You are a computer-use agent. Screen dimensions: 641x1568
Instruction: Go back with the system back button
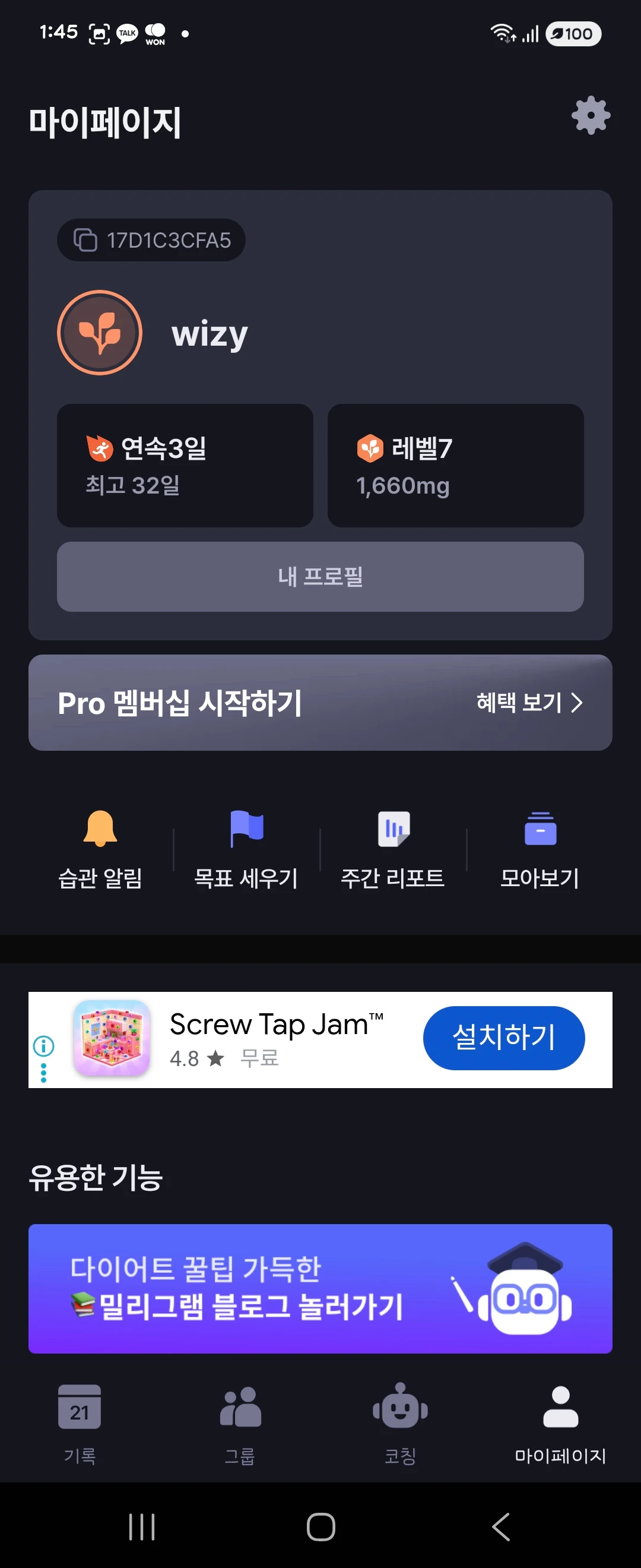[x=500, y=1526]
